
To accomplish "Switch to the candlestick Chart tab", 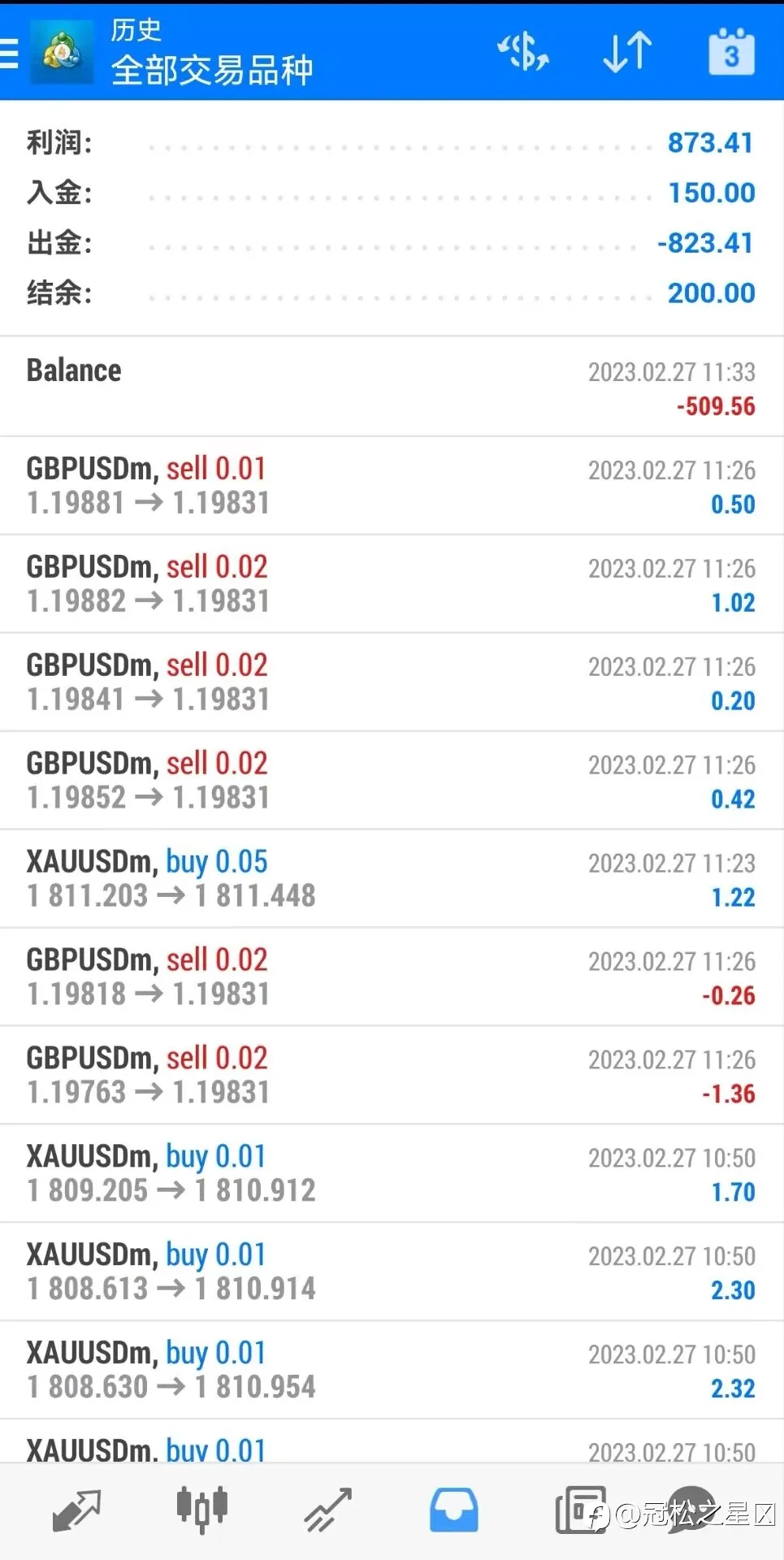I will (202, 1510).
